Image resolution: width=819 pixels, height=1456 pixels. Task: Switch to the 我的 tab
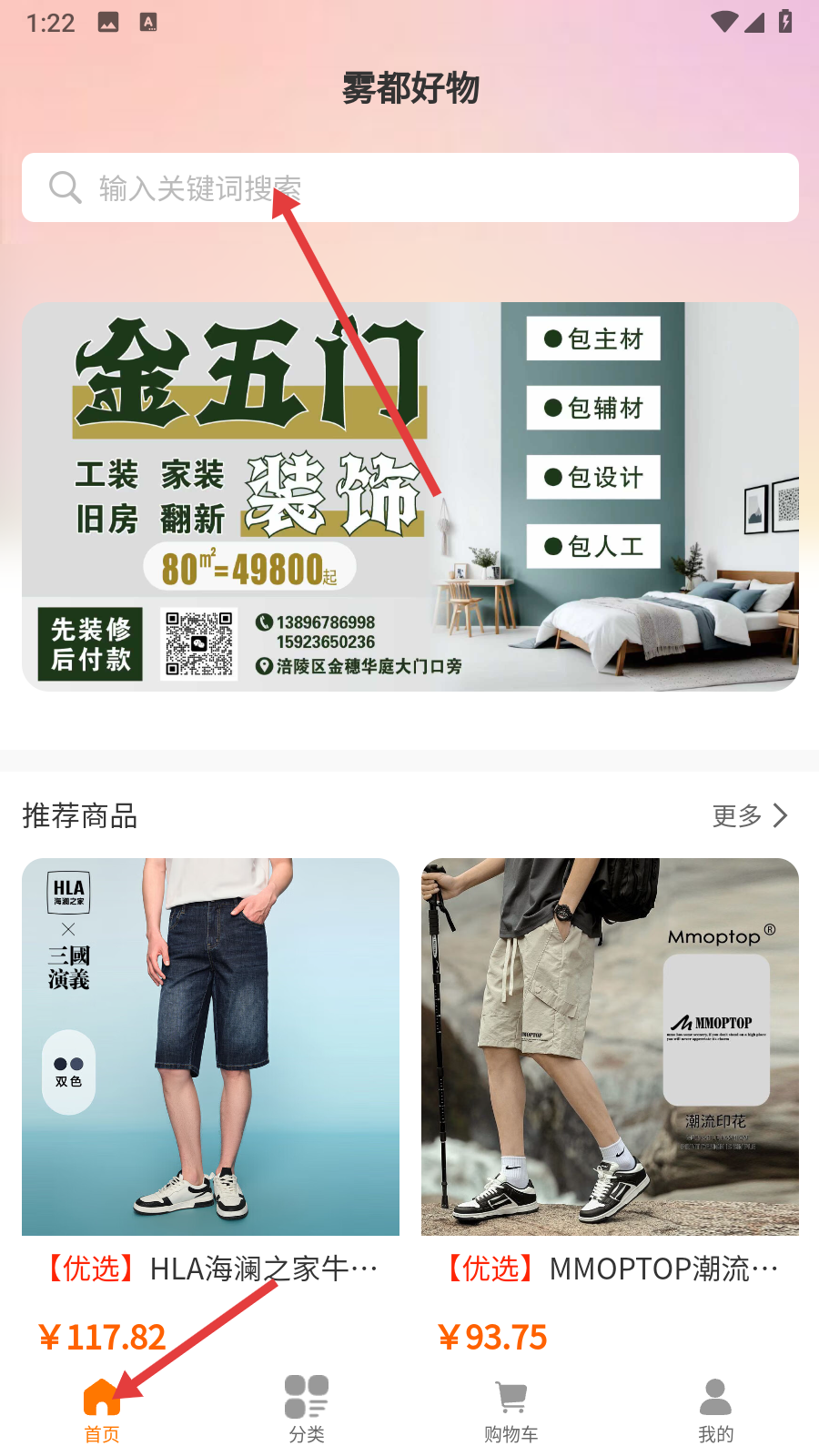coord(715,1409)
